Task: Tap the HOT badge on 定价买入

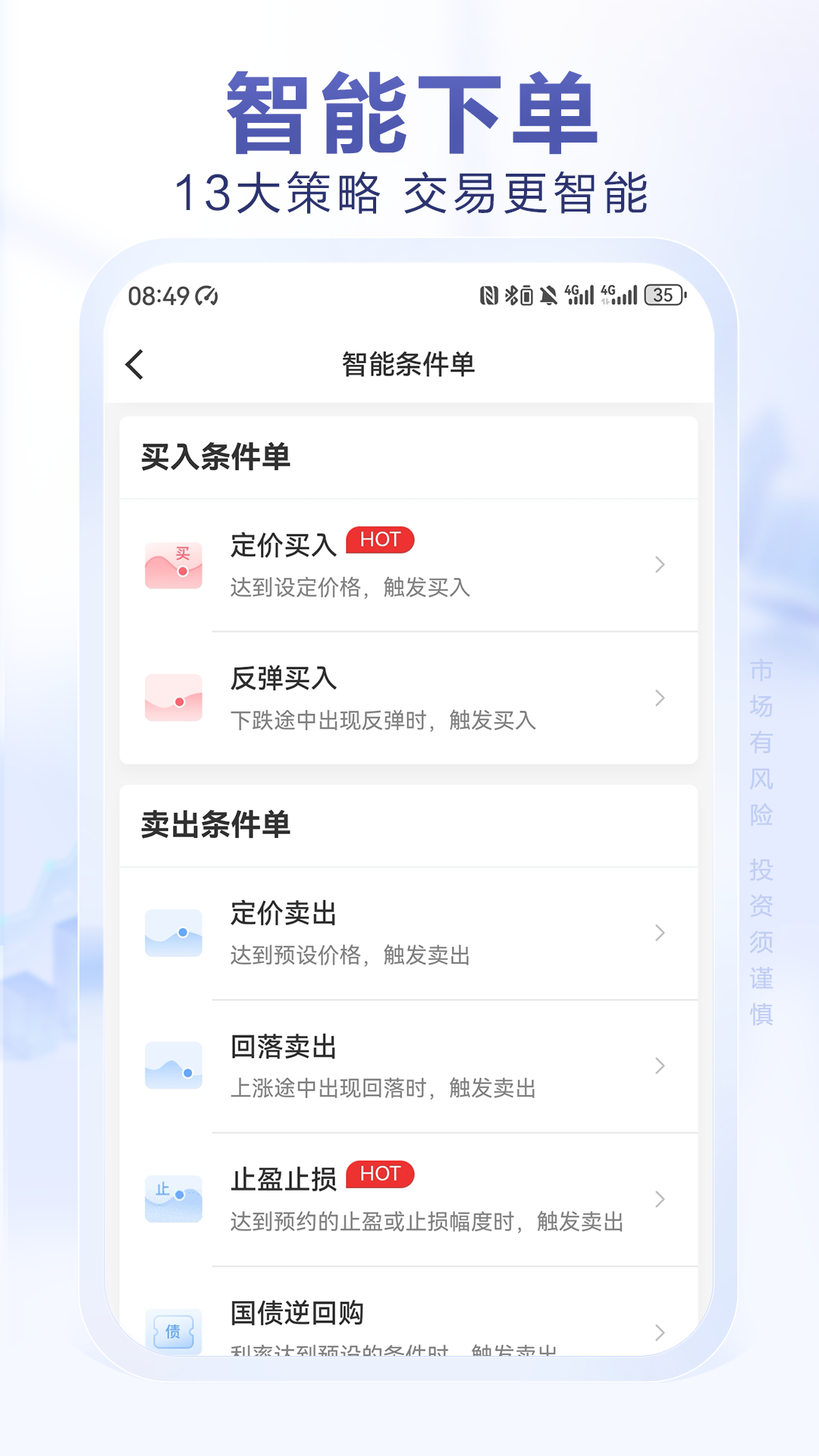Action: click(x=381, y=540)
